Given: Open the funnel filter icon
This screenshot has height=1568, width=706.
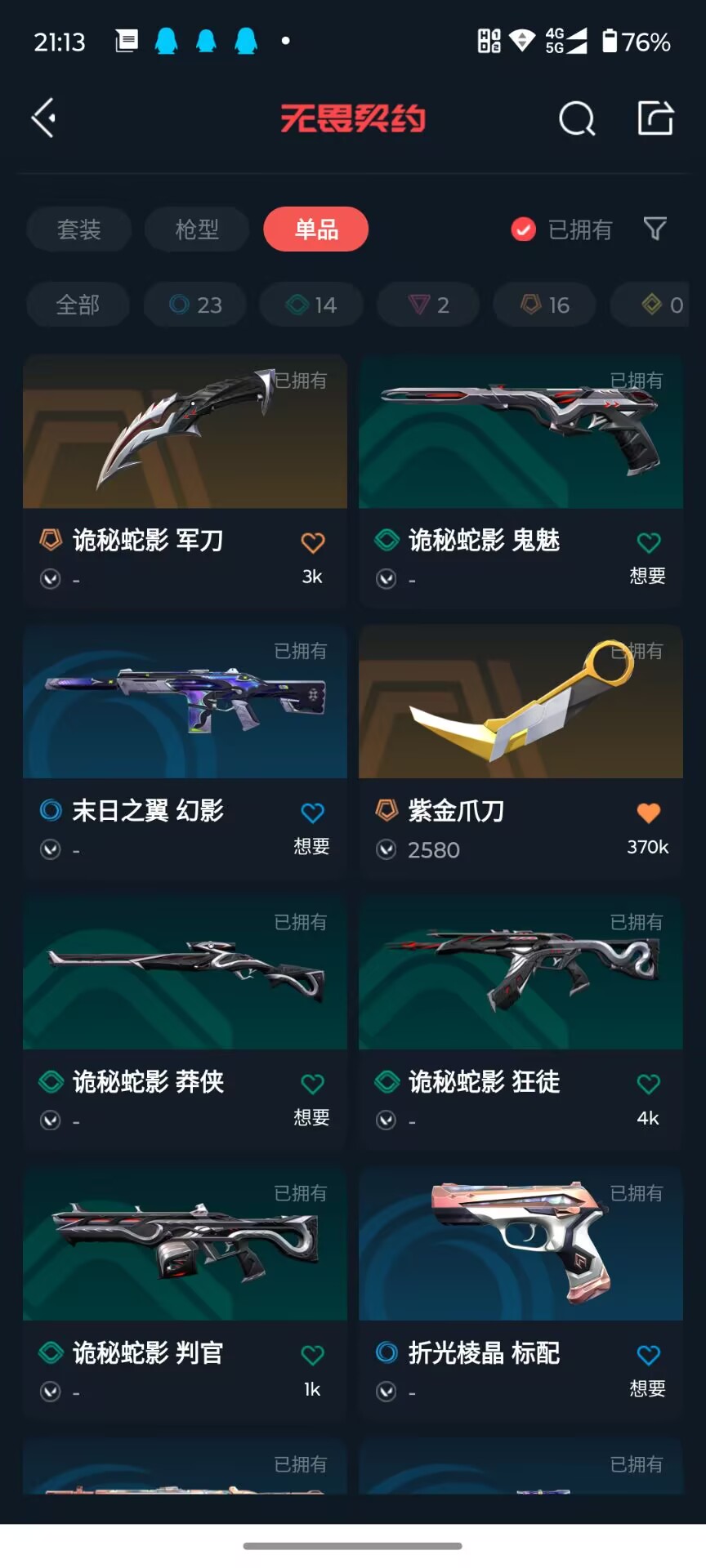Looking at the screenshot, I should (655, 229).
